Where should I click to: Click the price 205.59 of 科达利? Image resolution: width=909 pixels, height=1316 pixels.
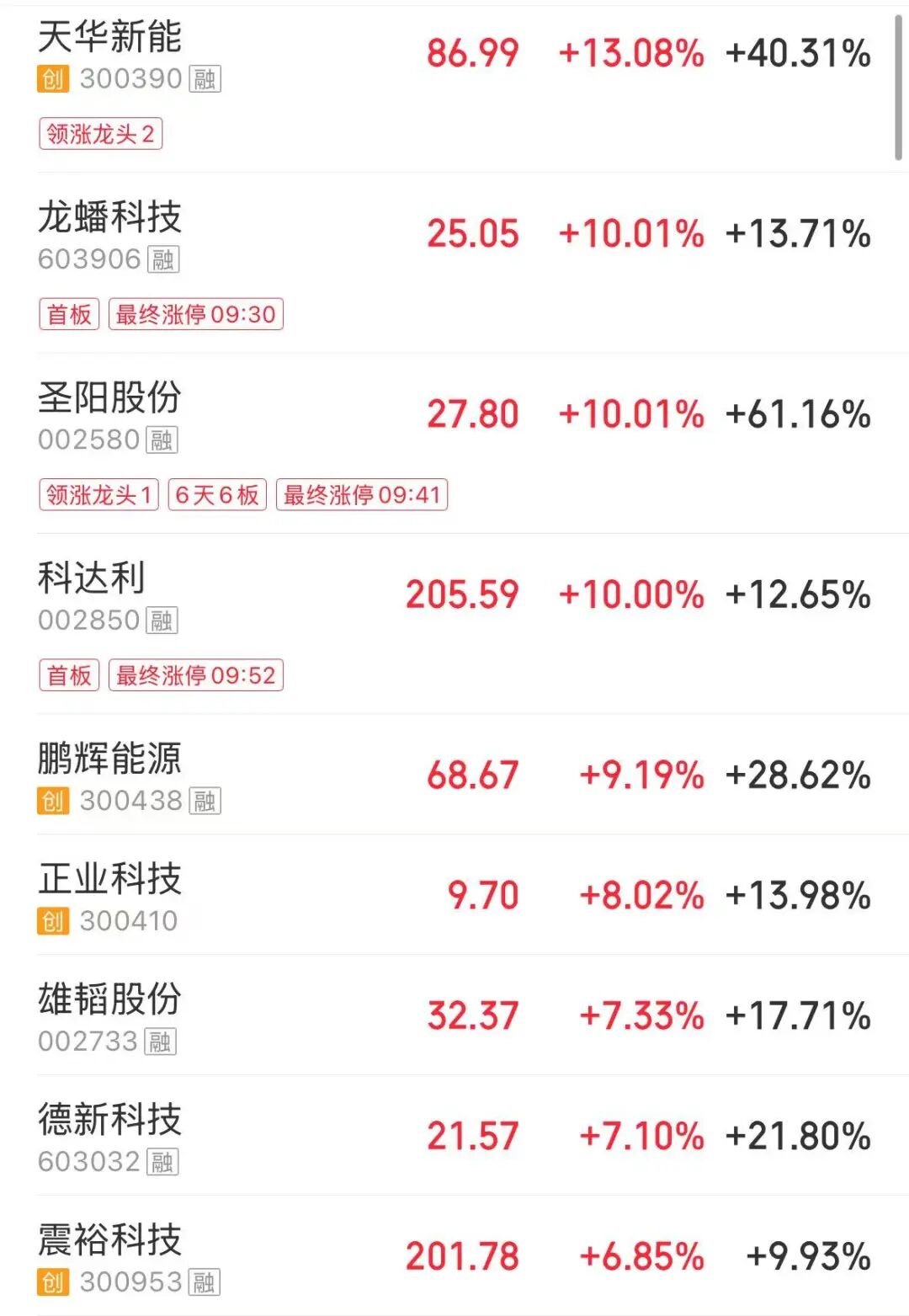point(462,594)
